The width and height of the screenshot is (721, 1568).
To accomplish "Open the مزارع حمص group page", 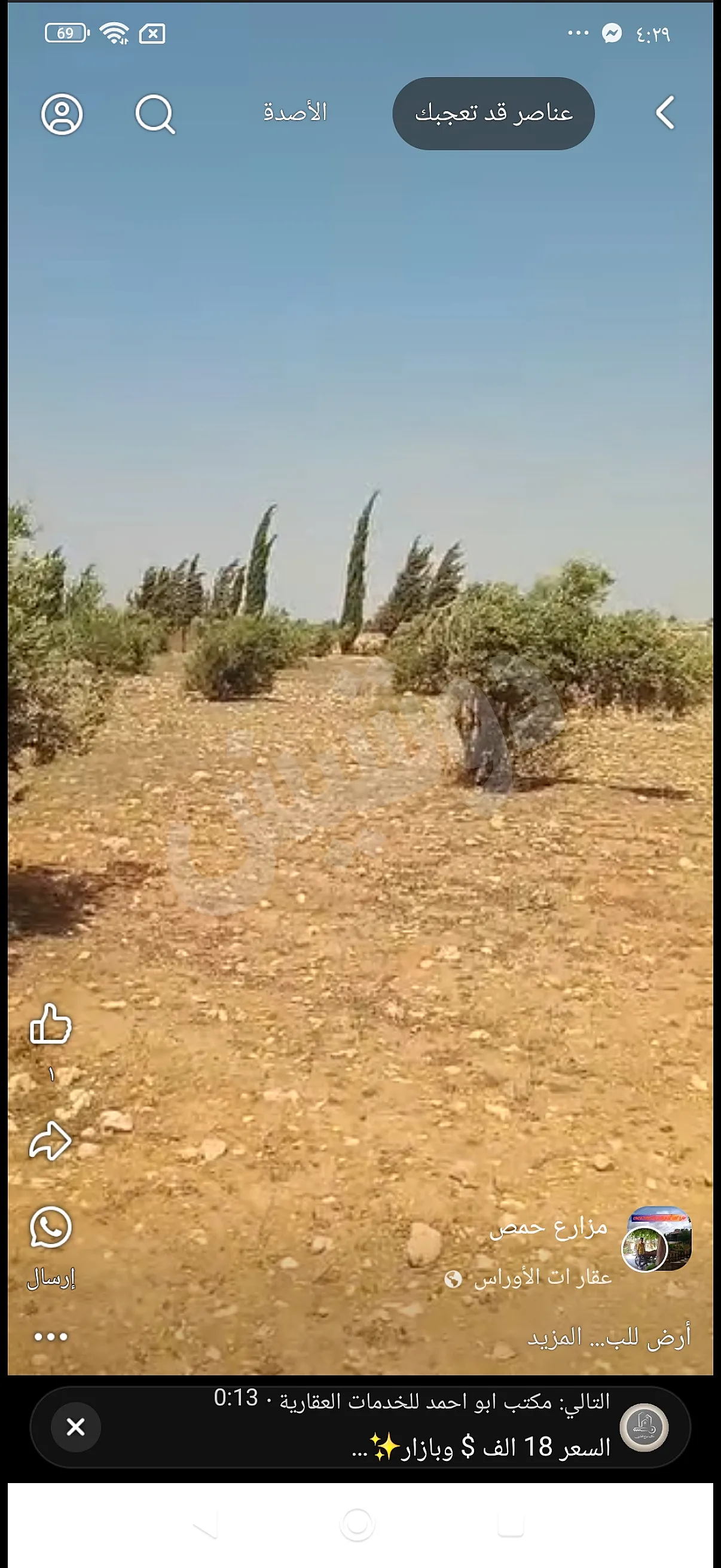I will tap(548, 1227).
